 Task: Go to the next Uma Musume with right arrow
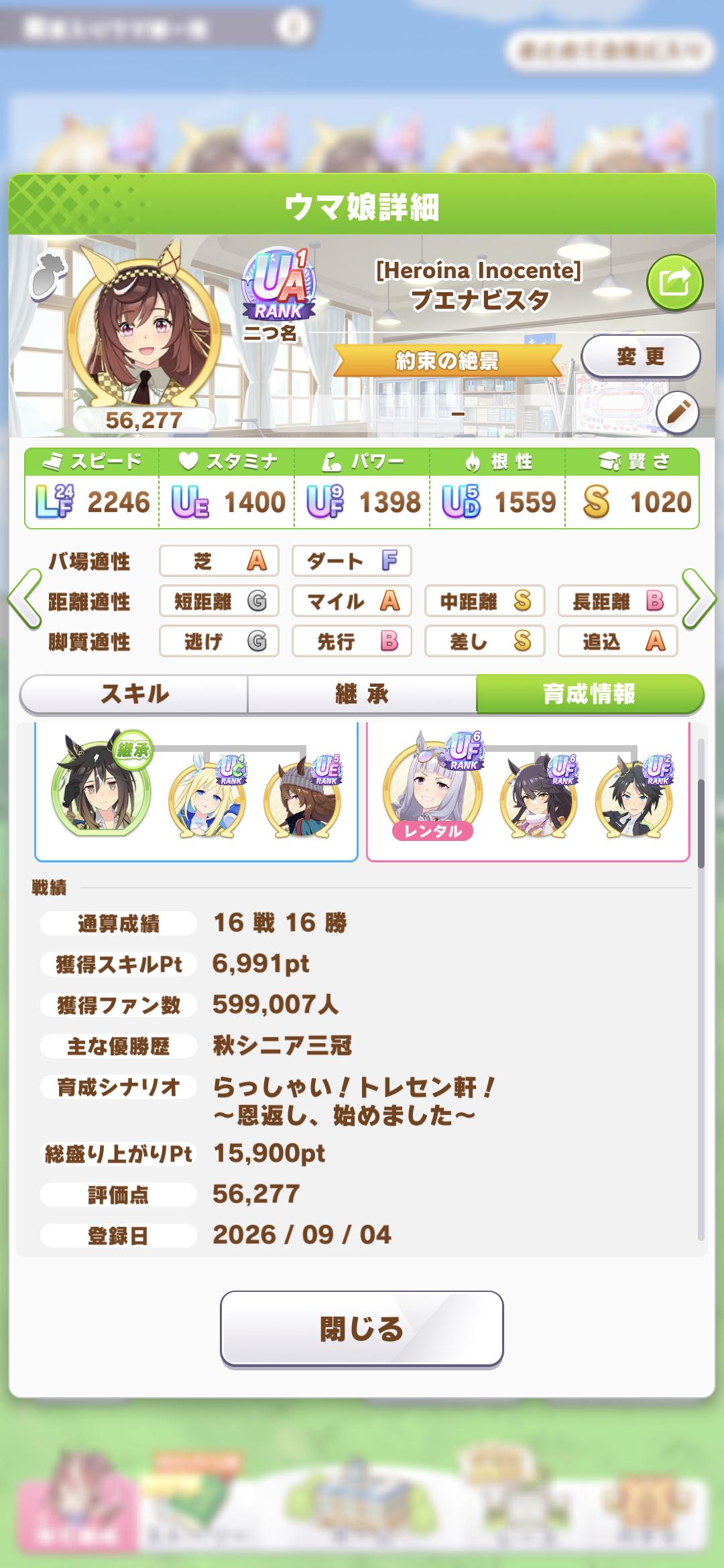point(699,600)
